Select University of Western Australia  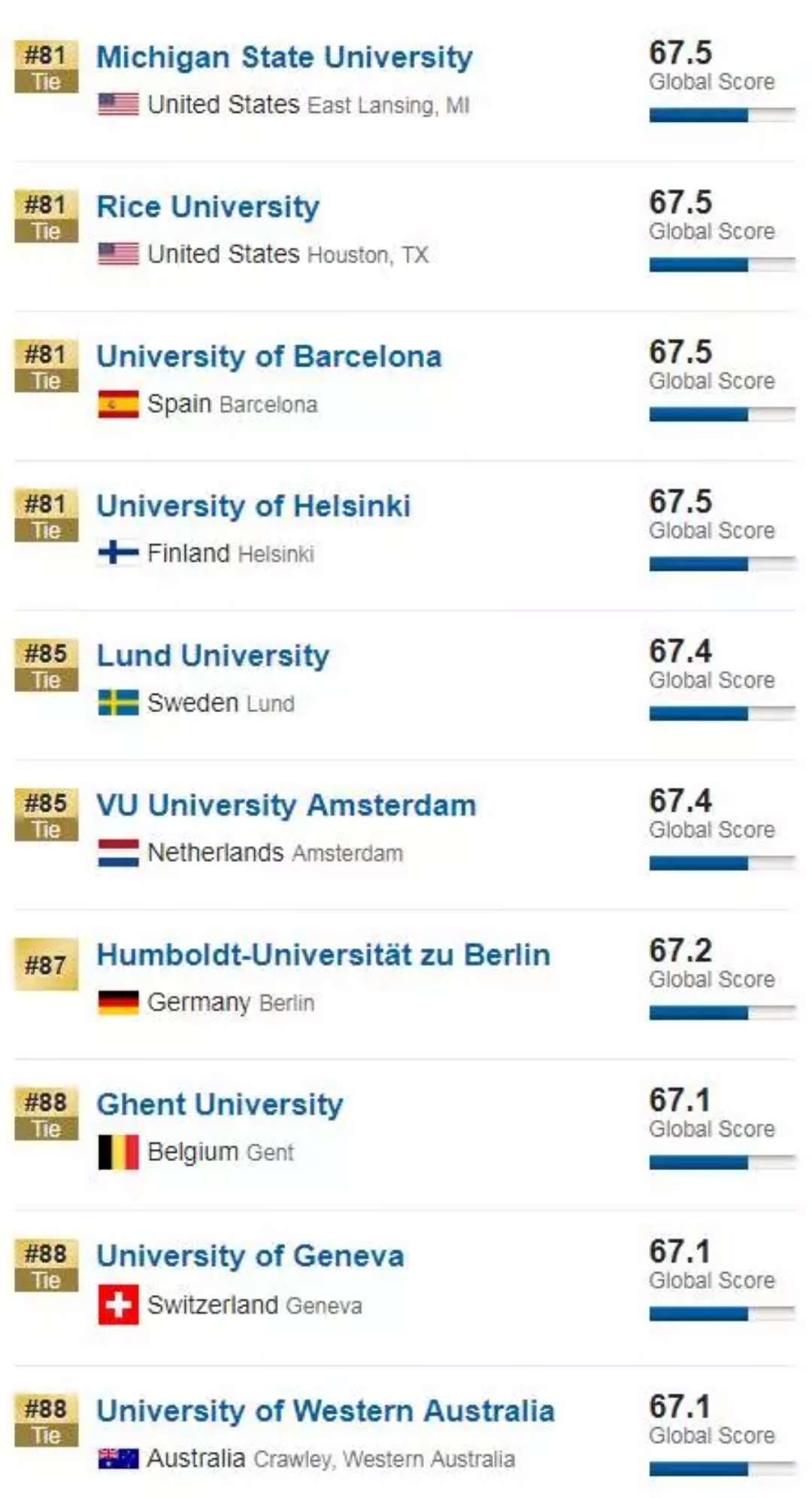(326, 1411)
